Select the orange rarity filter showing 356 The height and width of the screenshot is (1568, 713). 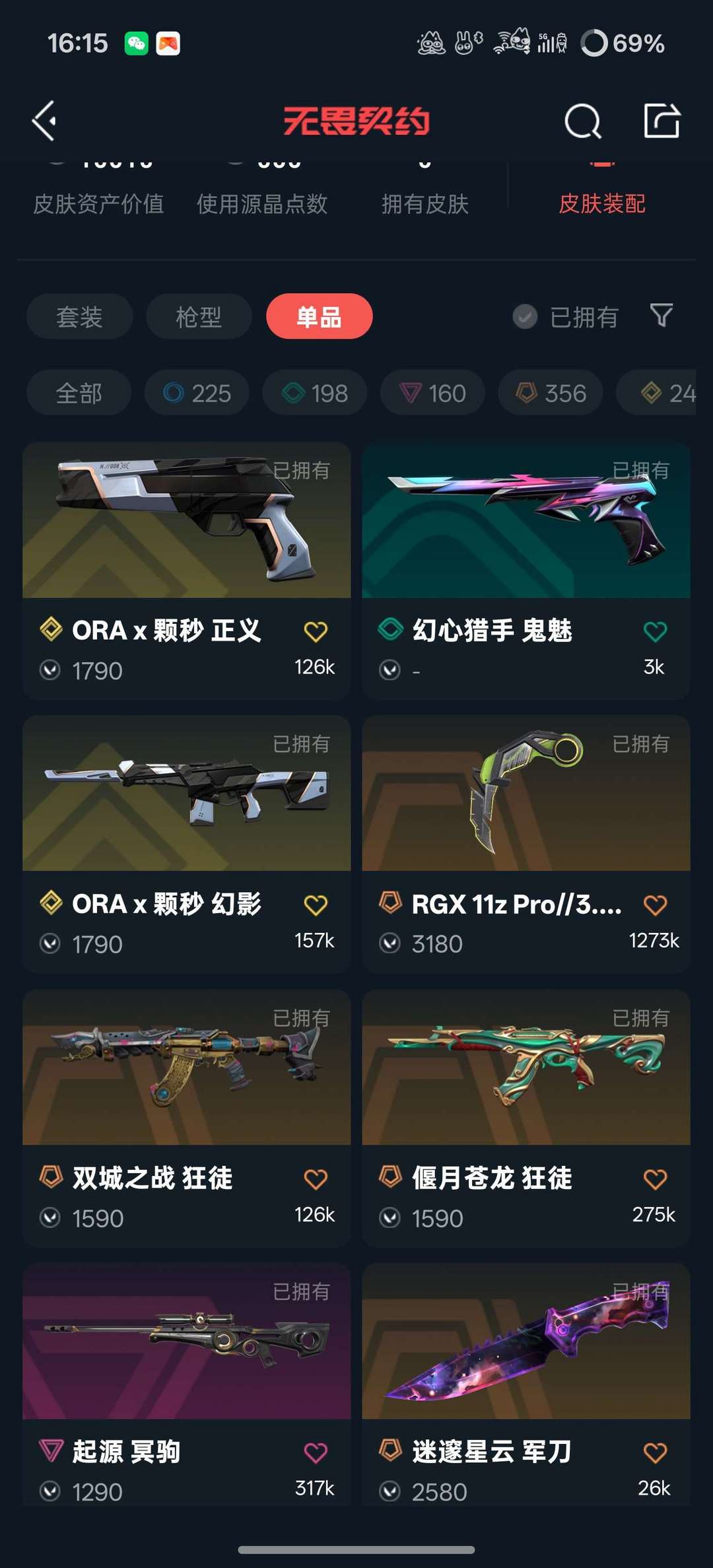[x=551, y=392]
